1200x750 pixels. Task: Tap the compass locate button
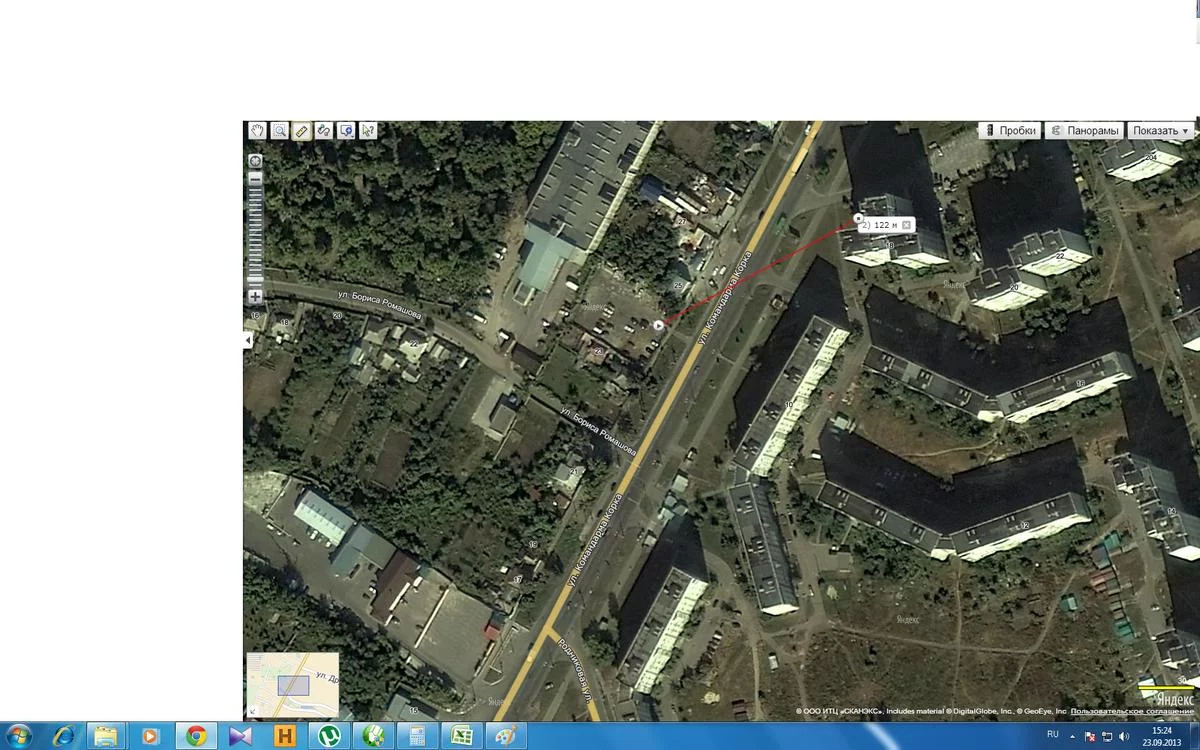point(255,160)
